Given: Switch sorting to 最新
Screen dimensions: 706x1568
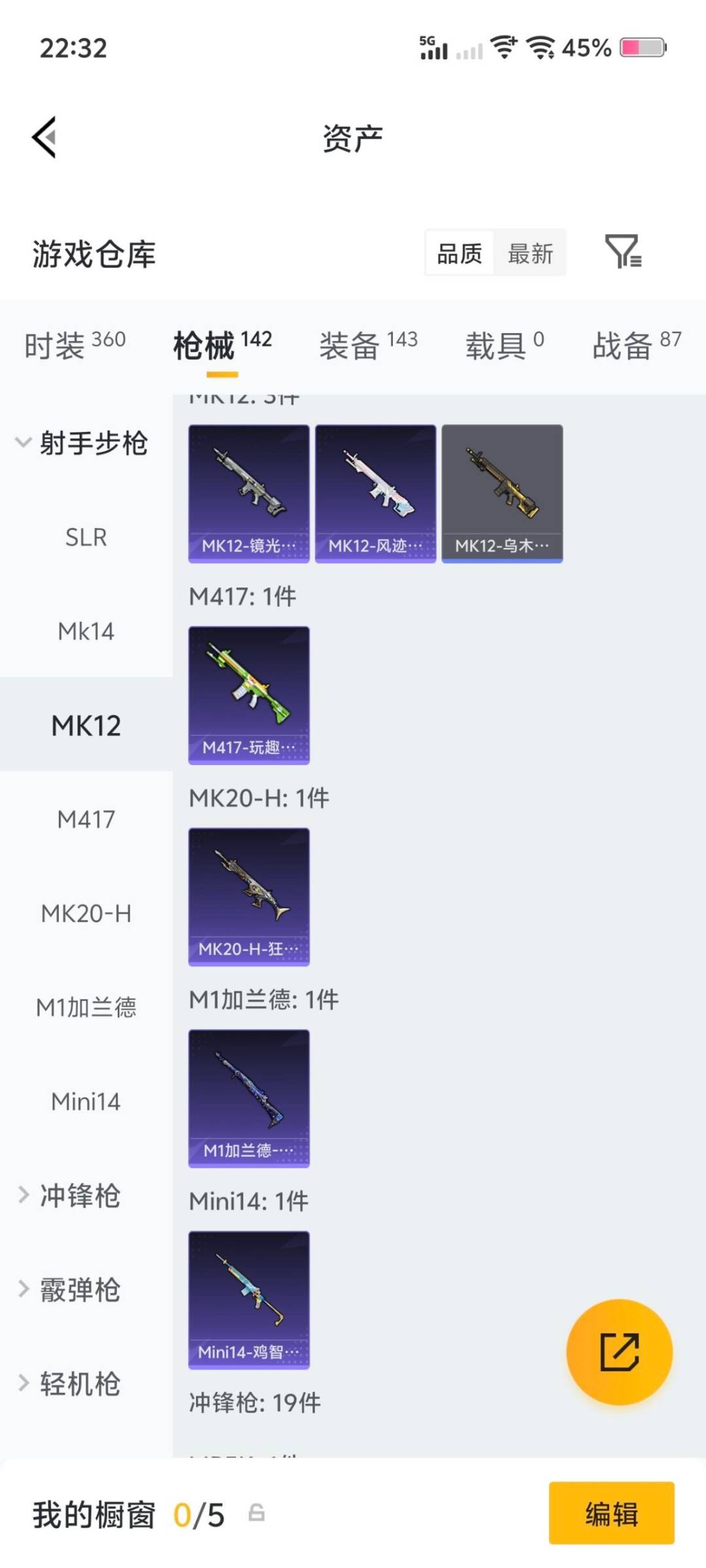Looking at the screenshot, I should click(x=531, y=253).
